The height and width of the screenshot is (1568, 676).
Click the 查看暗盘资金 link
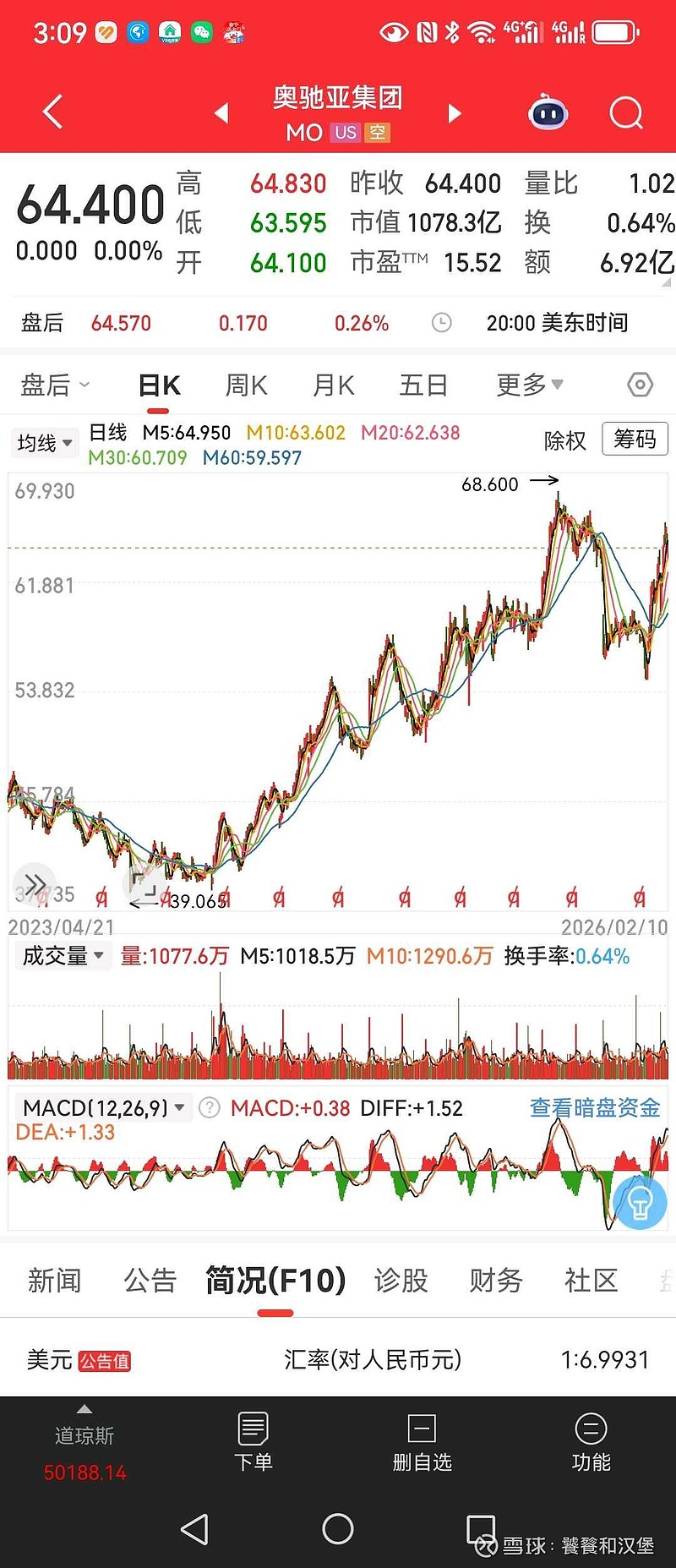(x=593, y=1107)
